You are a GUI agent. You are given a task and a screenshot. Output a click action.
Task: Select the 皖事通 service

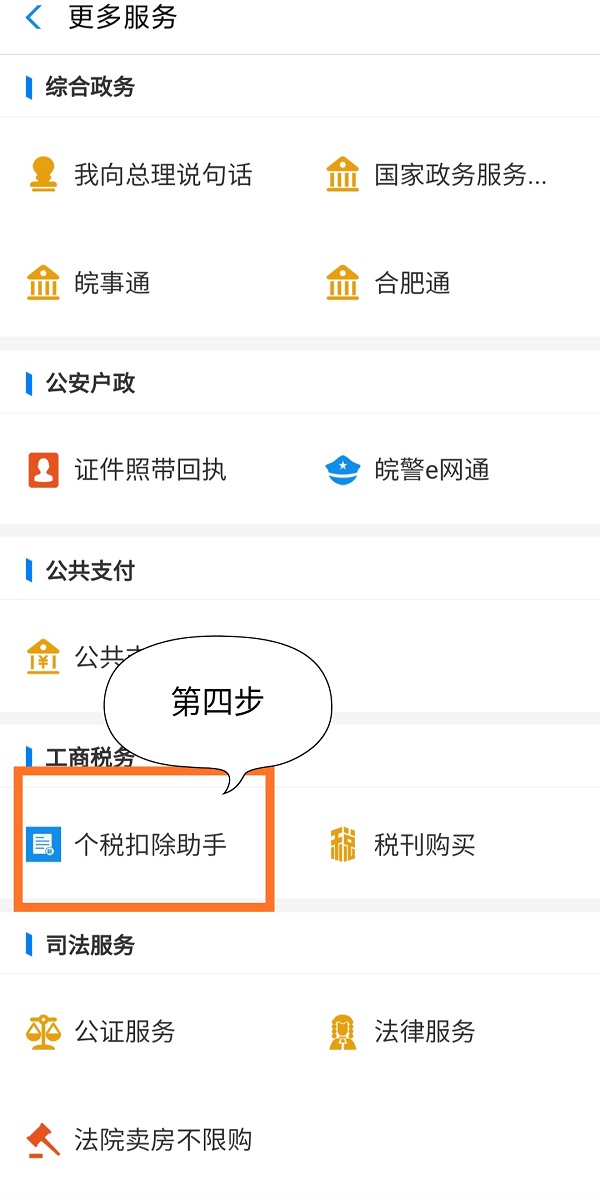[x=88, y=284]
